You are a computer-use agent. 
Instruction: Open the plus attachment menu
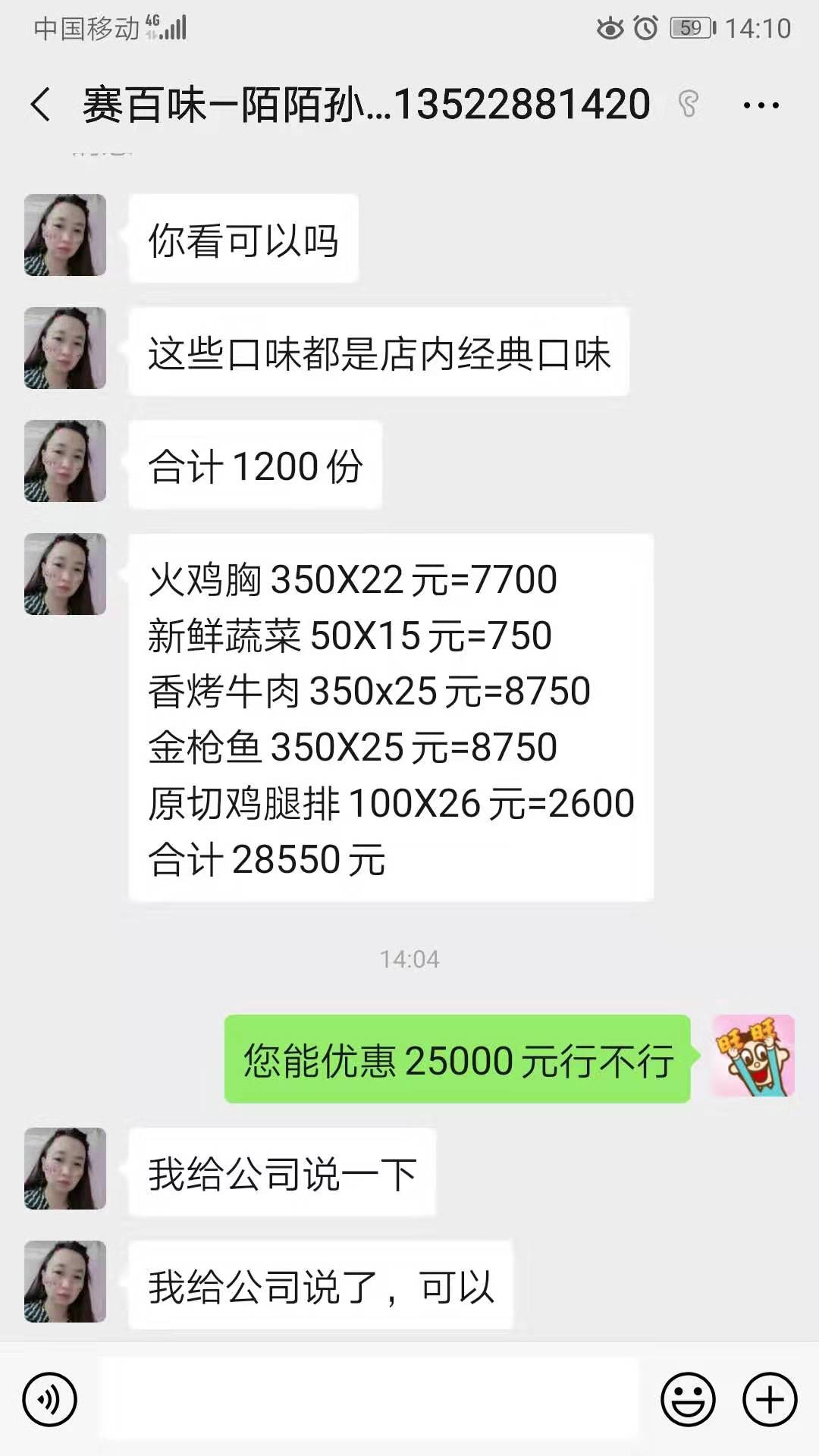[x=770, y=1399]
